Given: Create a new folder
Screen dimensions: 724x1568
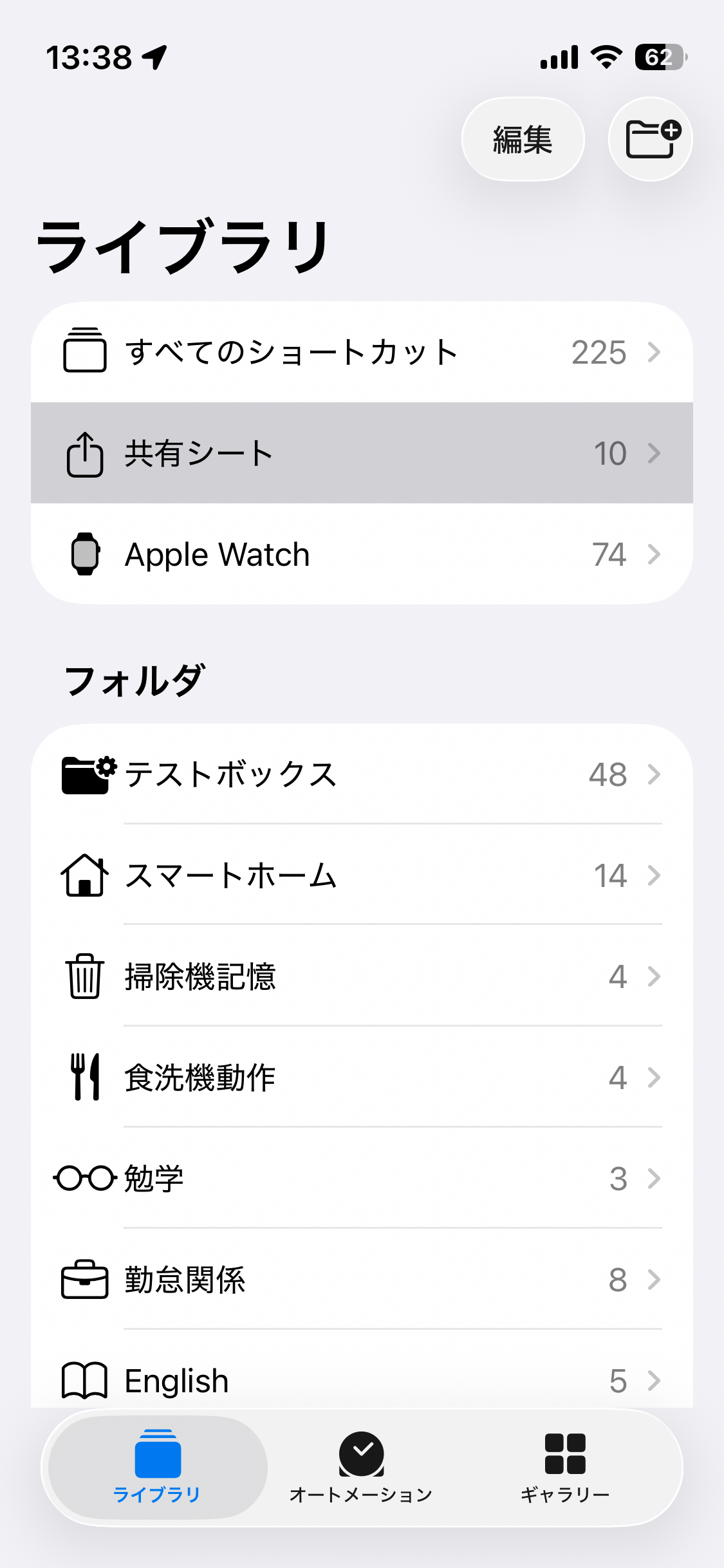Looking at the screenshot, I should tap(649, 138).
